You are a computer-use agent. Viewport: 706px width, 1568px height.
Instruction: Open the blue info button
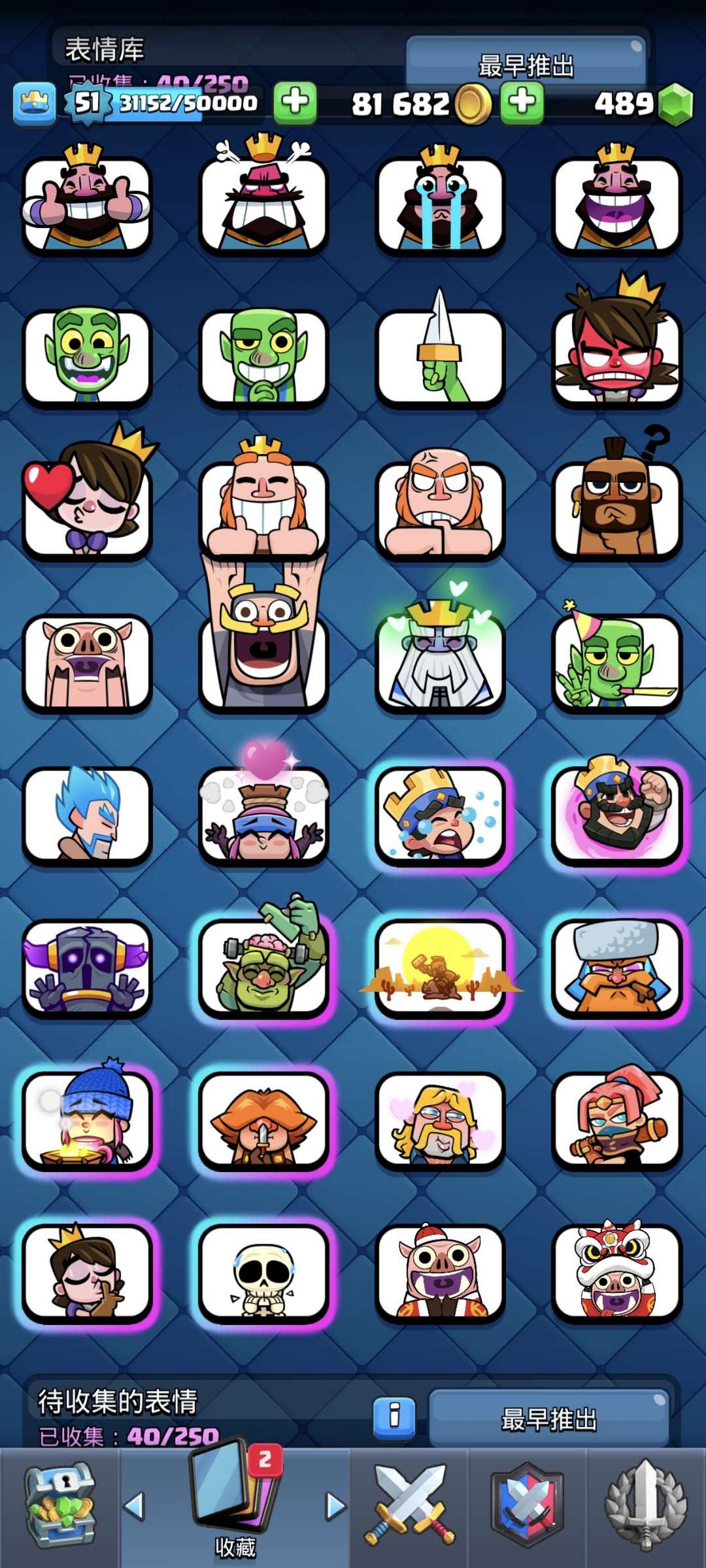click(x=394, y=1417)
